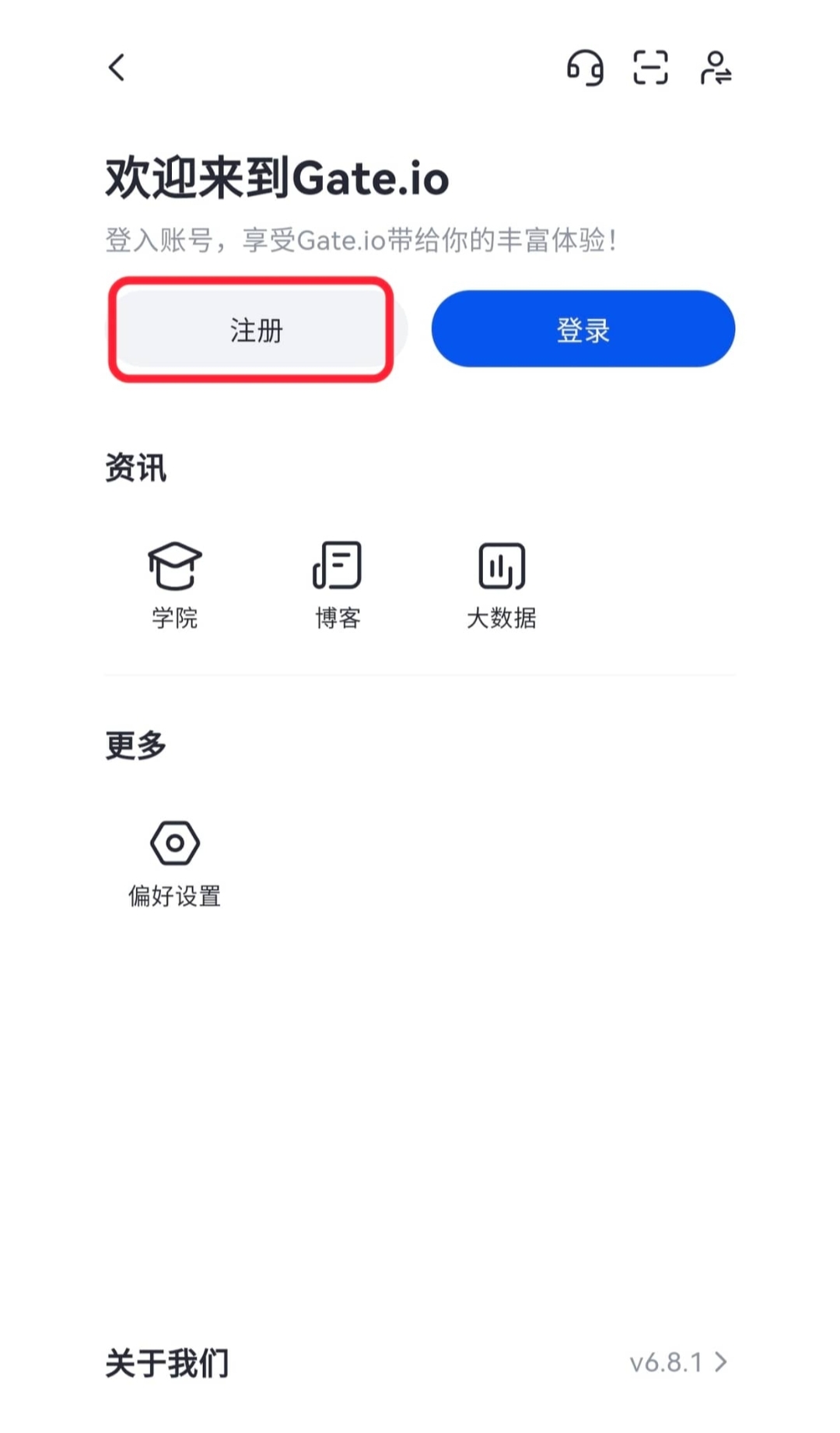Open the switch account icon
This screenshot has width=840, height=1433.
716,68
